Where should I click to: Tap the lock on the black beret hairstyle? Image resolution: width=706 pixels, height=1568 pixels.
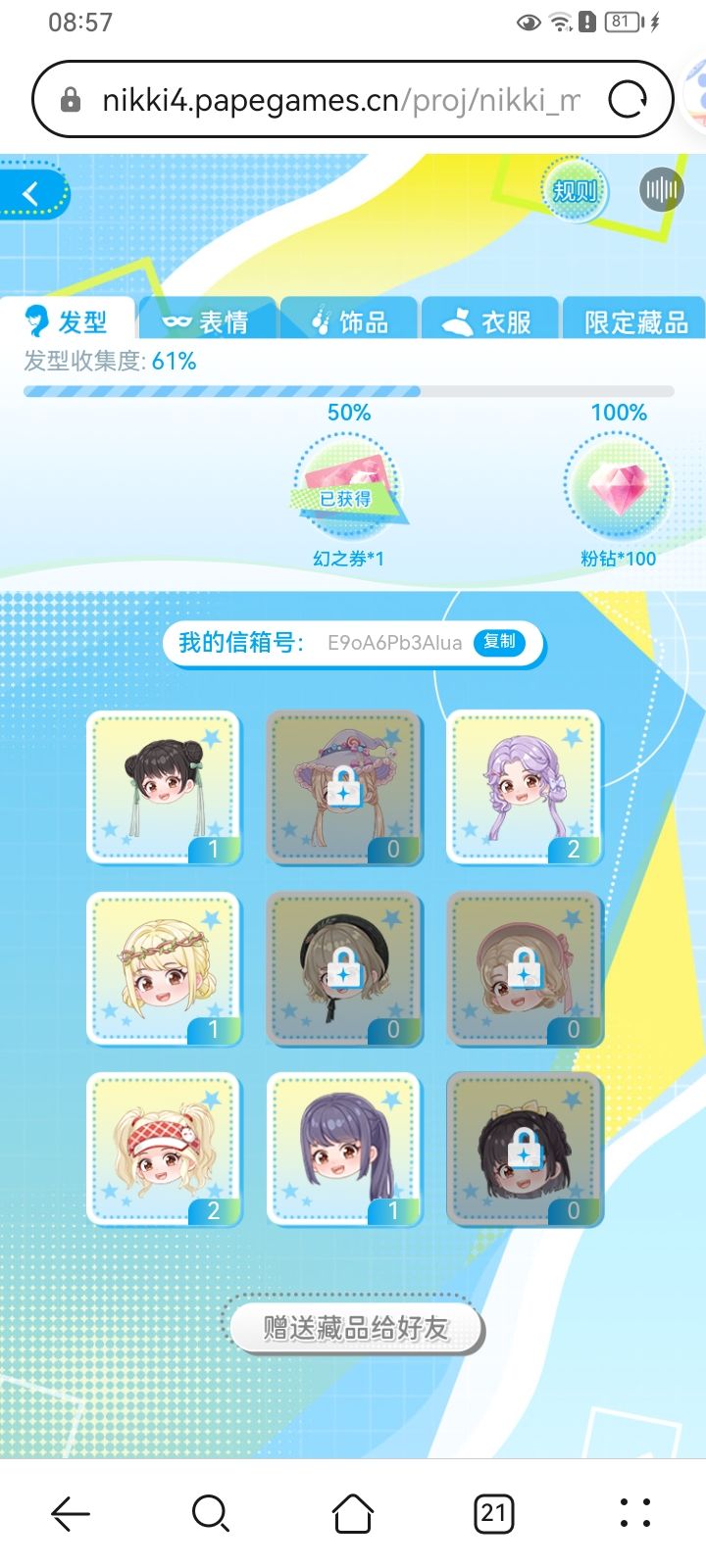[344, 970]
